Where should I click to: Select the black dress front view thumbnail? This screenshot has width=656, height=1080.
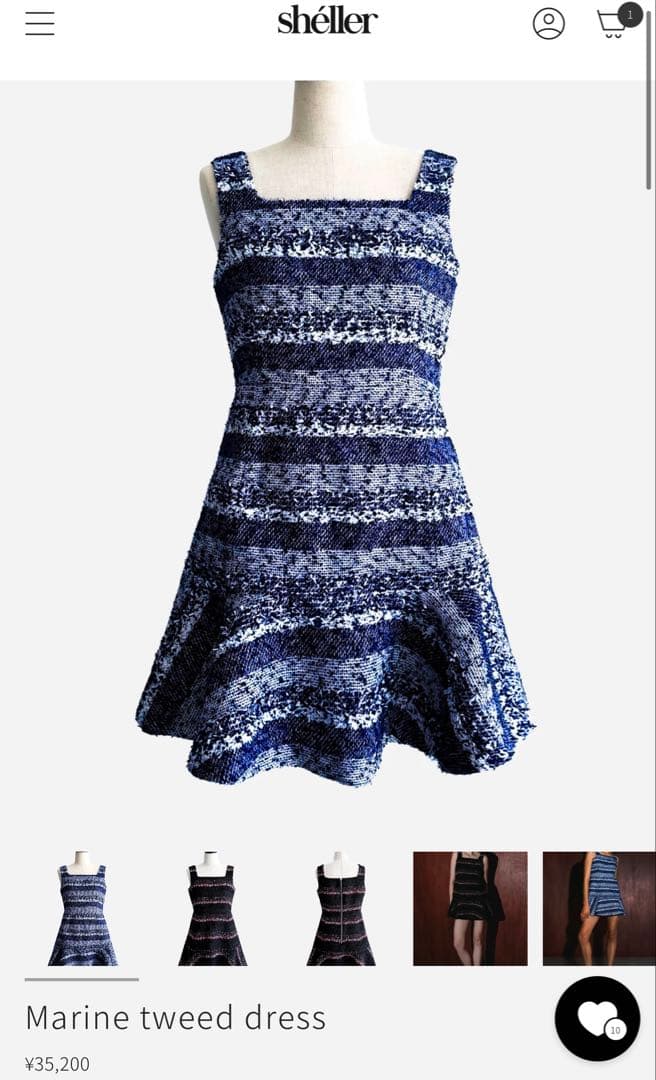click(x=212, y=908)
